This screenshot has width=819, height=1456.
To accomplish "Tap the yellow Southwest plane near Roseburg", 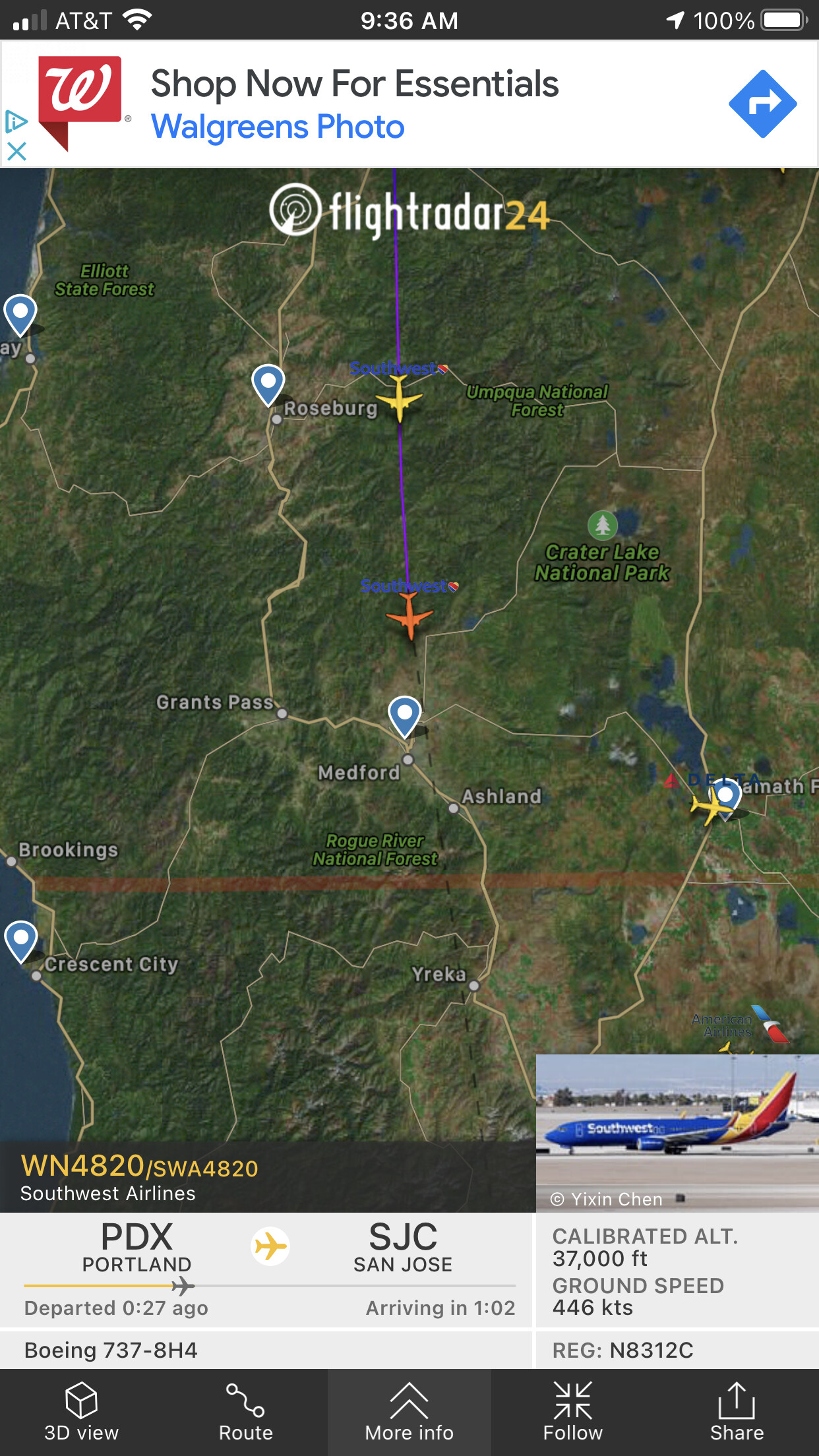I will (399, 399).
